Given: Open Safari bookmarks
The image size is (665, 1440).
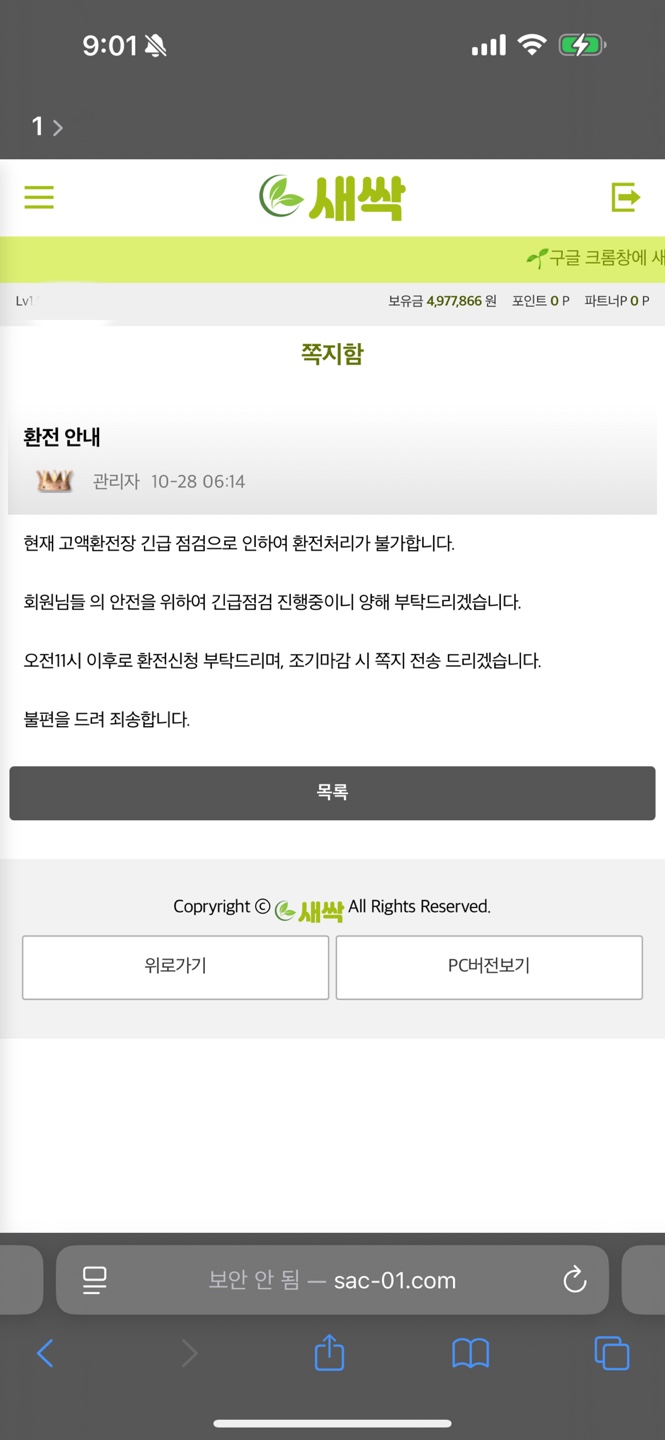Looking at the screenshot, I should (470, 1353).
